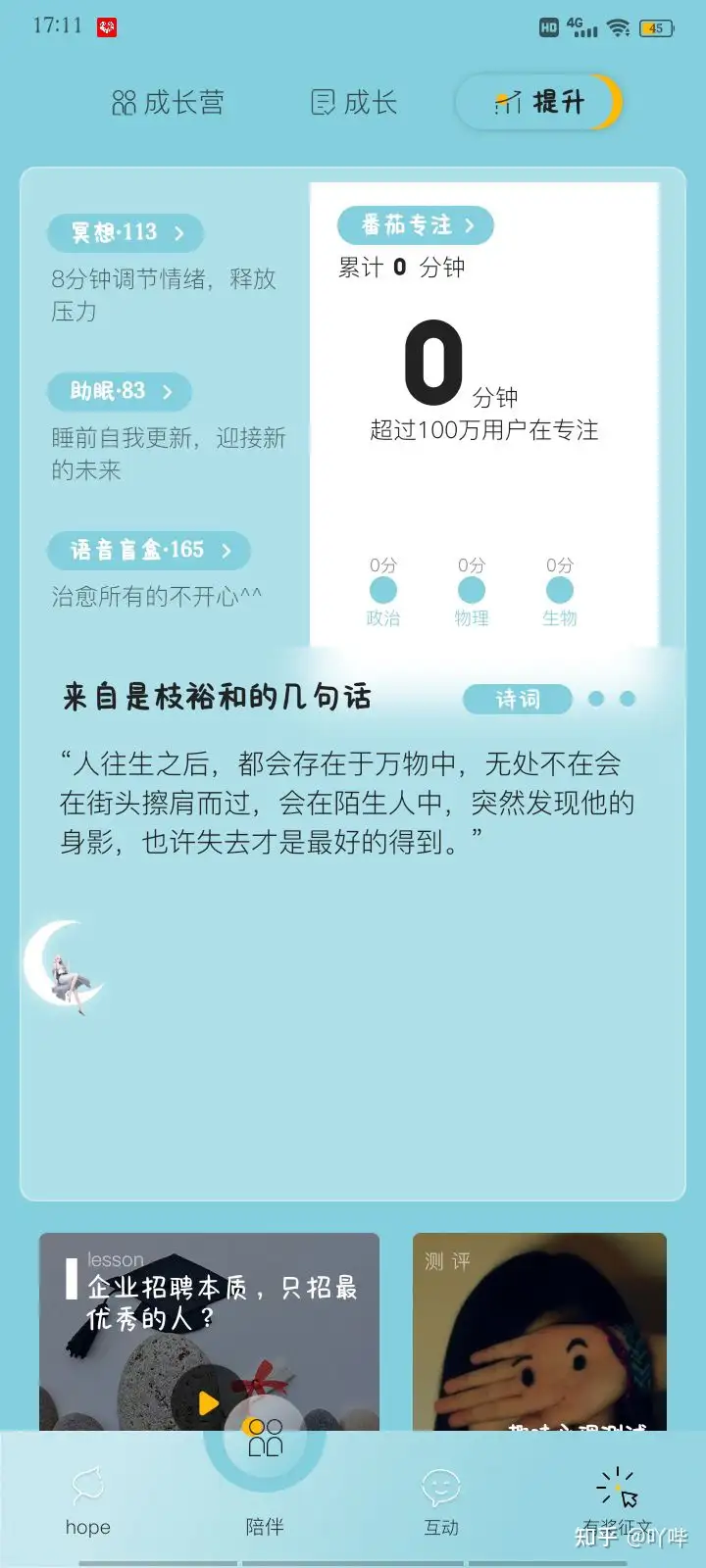Open 冥想·113 meditation section
Image resolution: width=706 pixels, height=1568 pixels.
point(126,232)
